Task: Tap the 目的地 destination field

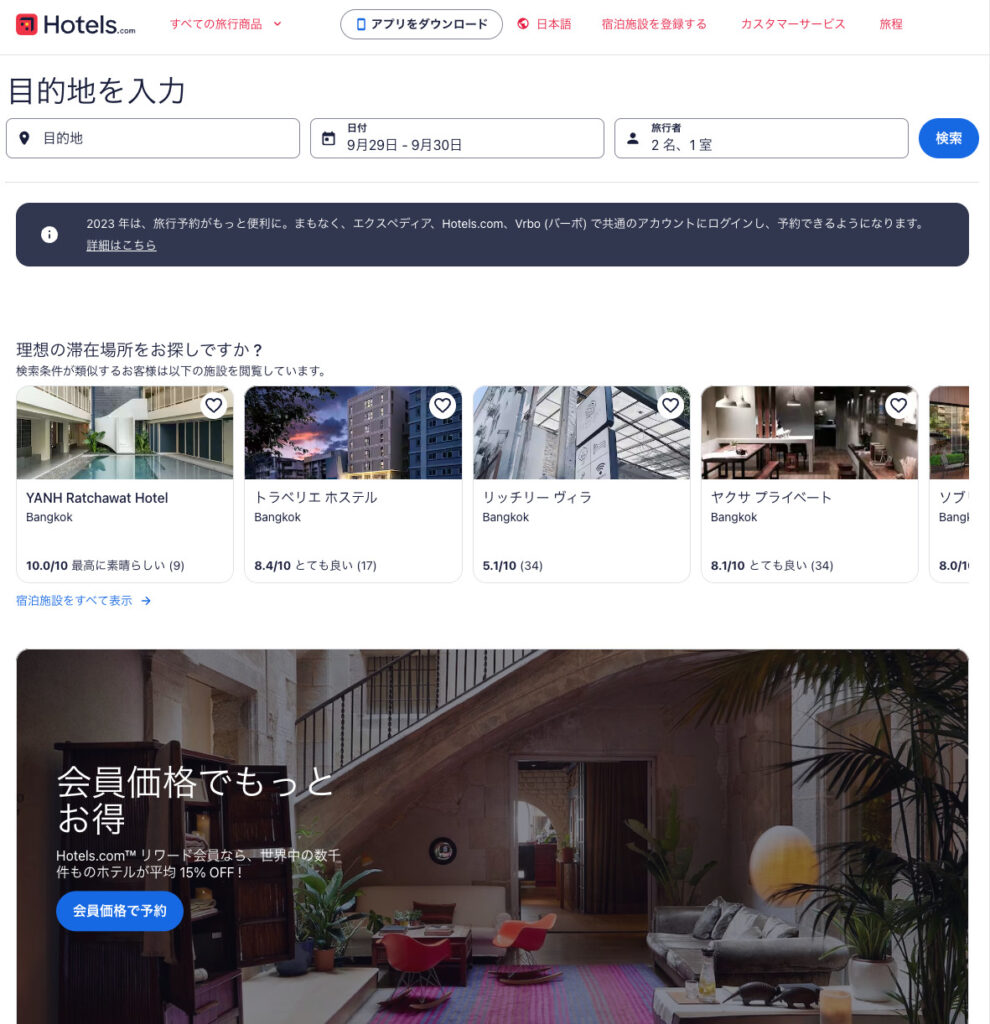Action: (x=153, y=138)
